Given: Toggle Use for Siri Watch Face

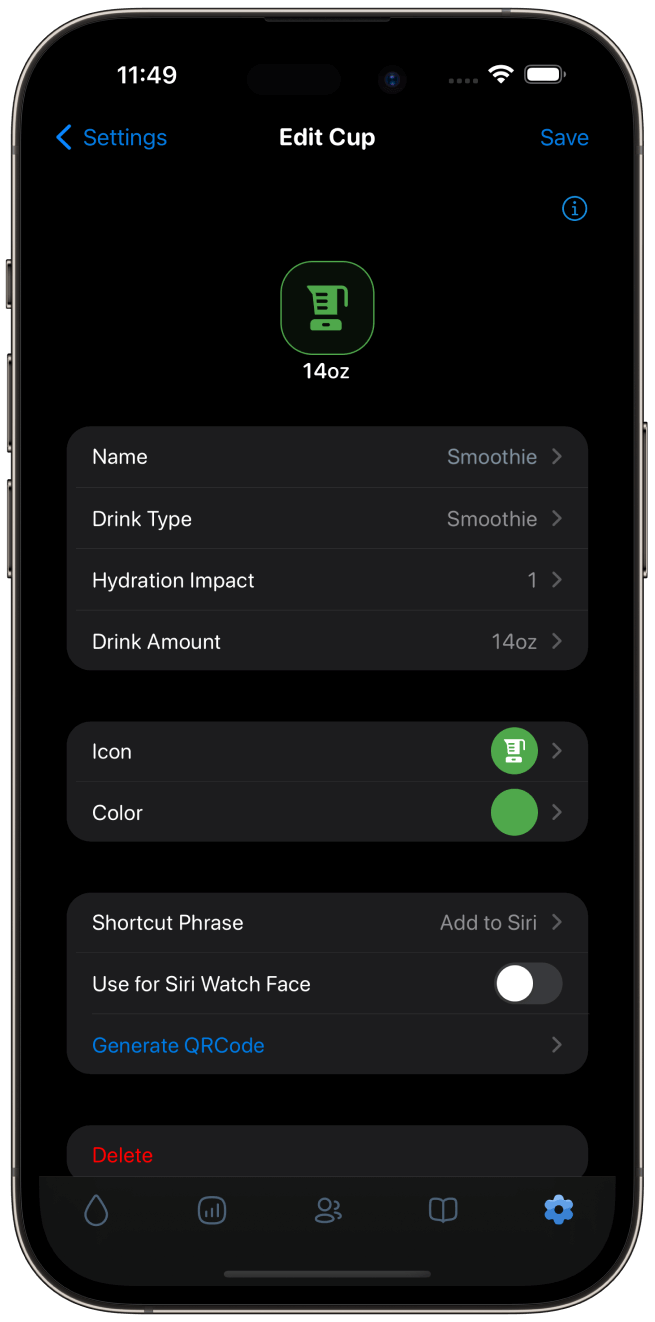Looking at the screenshot, I should tap(528, 984).
